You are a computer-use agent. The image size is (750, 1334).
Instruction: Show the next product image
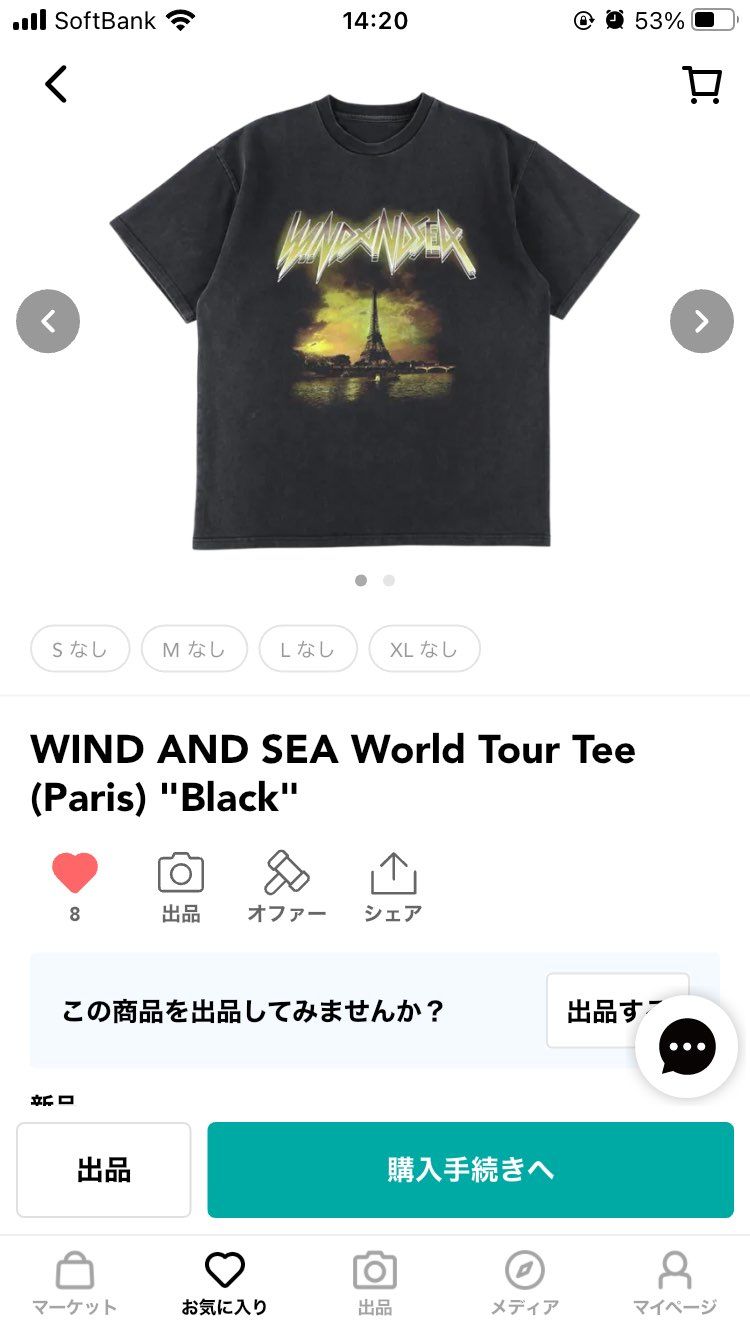click(x=702, y=321)
